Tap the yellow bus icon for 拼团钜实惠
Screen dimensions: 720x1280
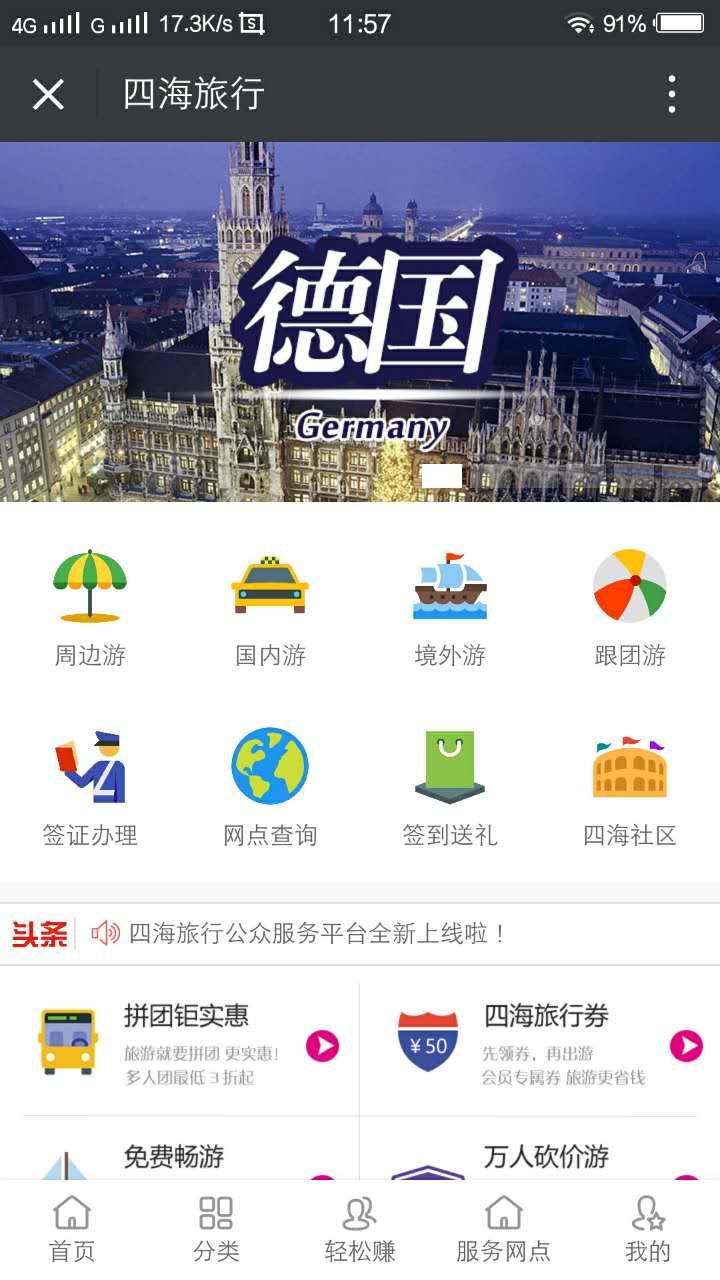65,1043
